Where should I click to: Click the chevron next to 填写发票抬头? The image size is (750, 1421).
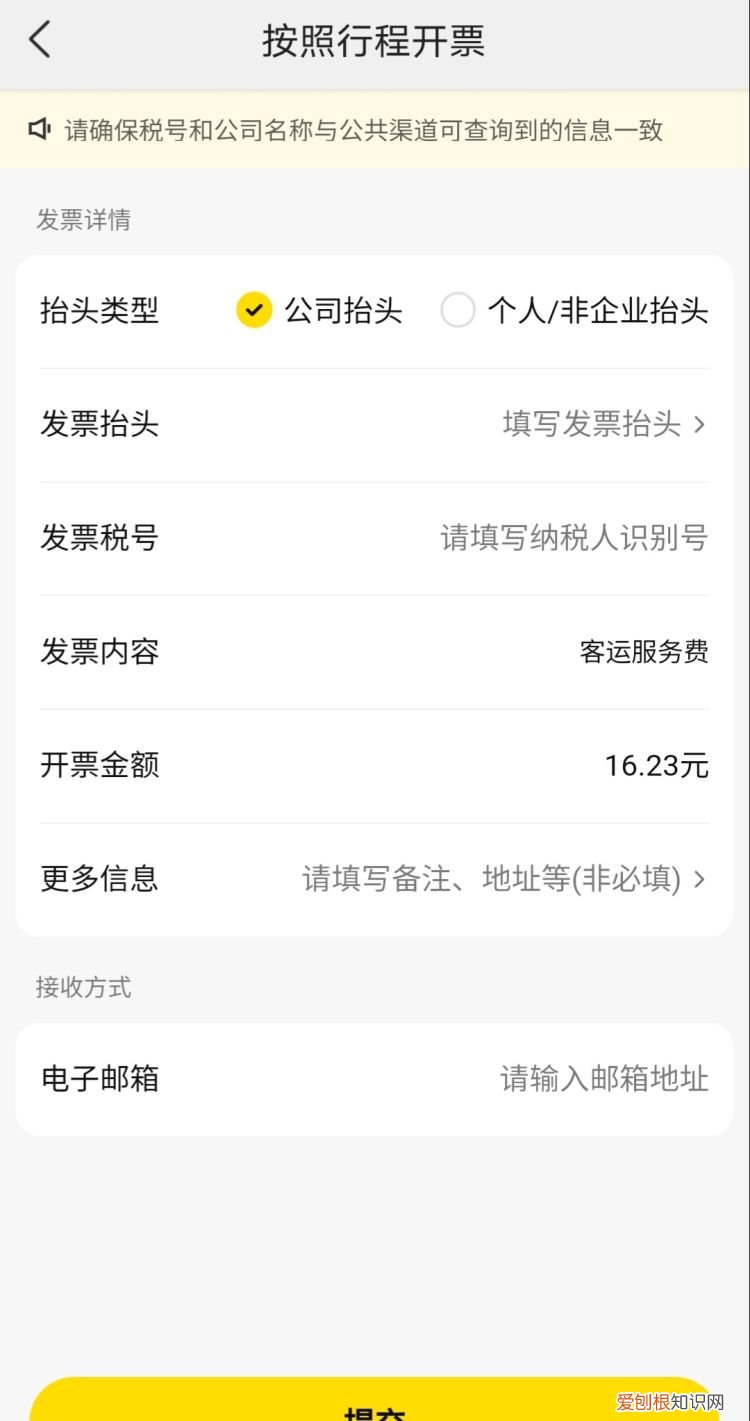(700, 424)
